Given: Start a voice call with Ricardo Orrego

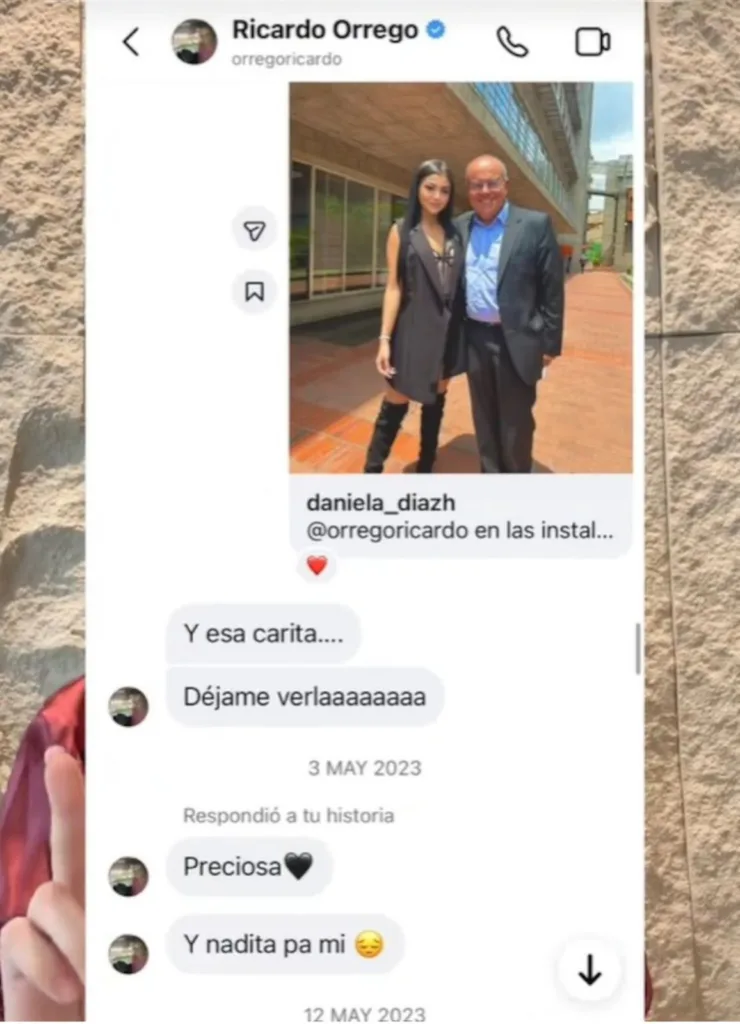Looking at the screenshot, I should pos(512,42).
